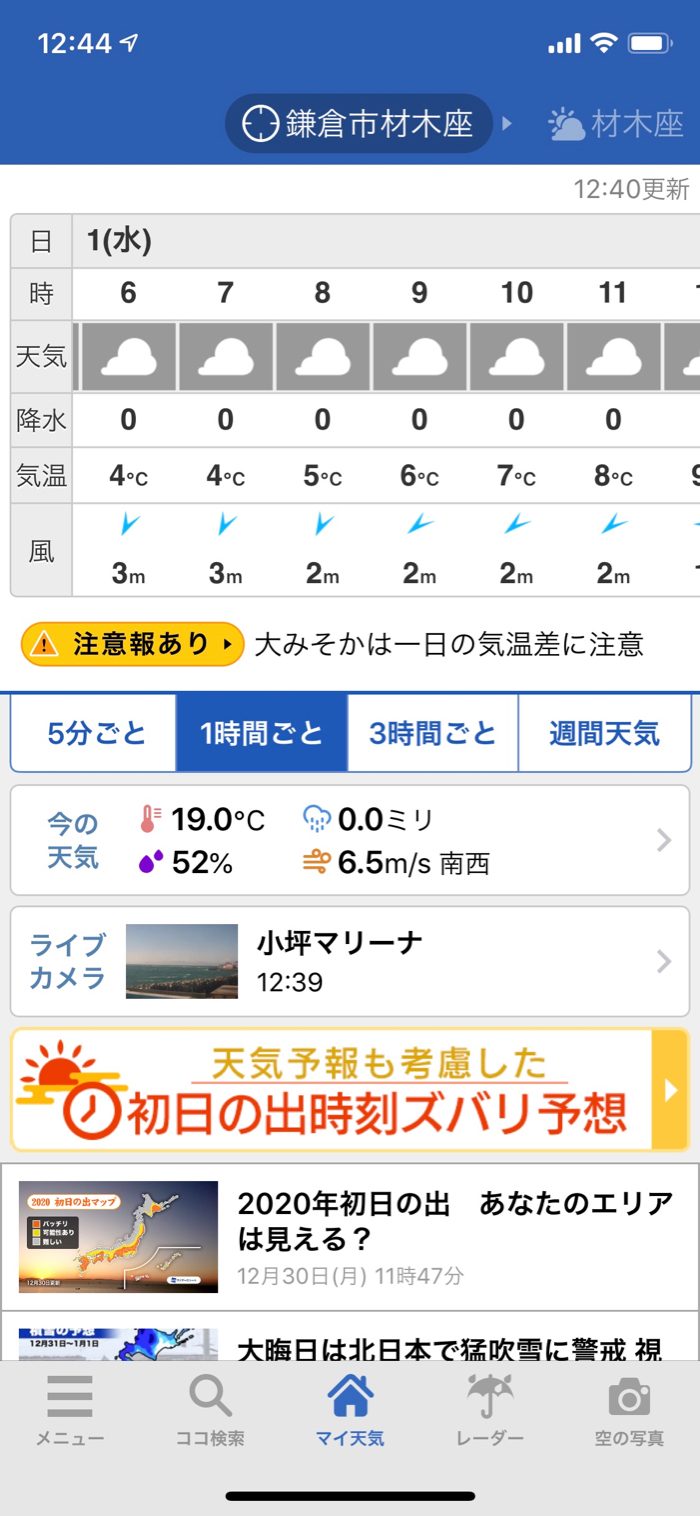Select the 鎌倉市材木座 location pill
The image size is (700, 1516).
point(358,124)
